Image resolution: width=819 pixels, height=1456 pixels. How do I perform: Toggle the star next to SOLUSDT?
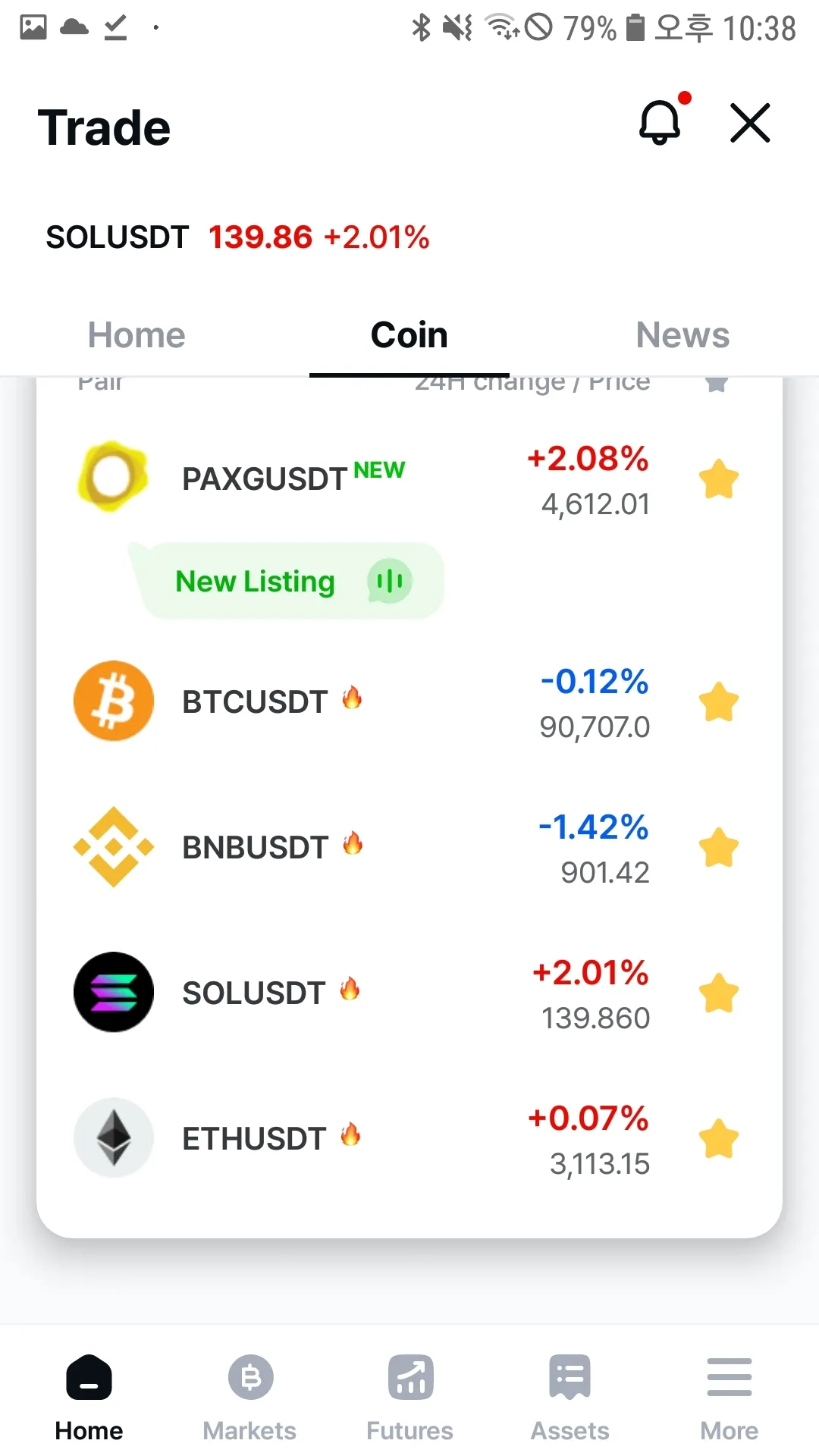pos(718,993)
